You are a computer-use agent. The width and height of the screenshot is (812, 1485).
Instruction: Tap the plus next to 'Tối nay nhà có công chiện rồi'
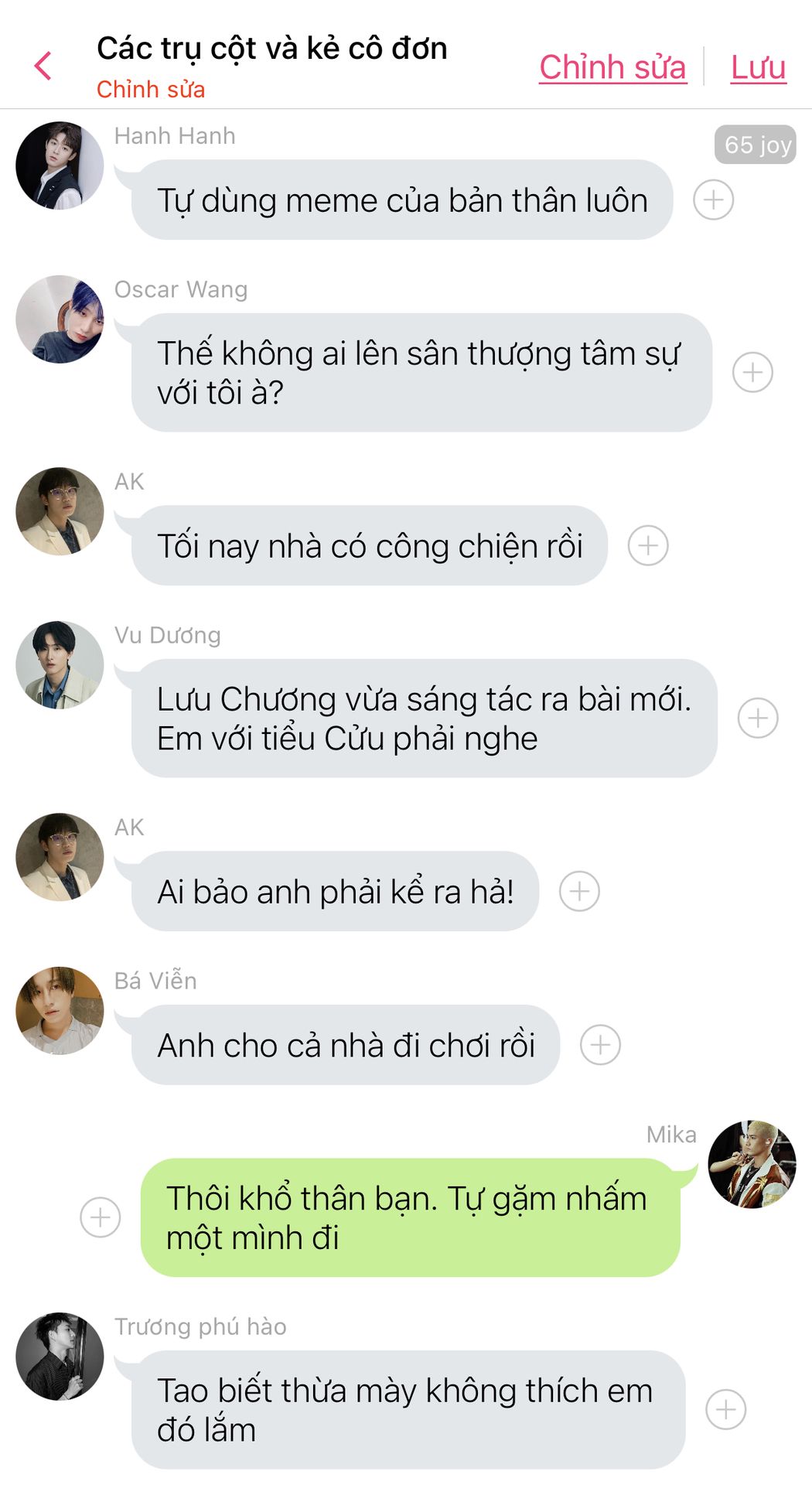pyautogui.click(x=648, y=545)
